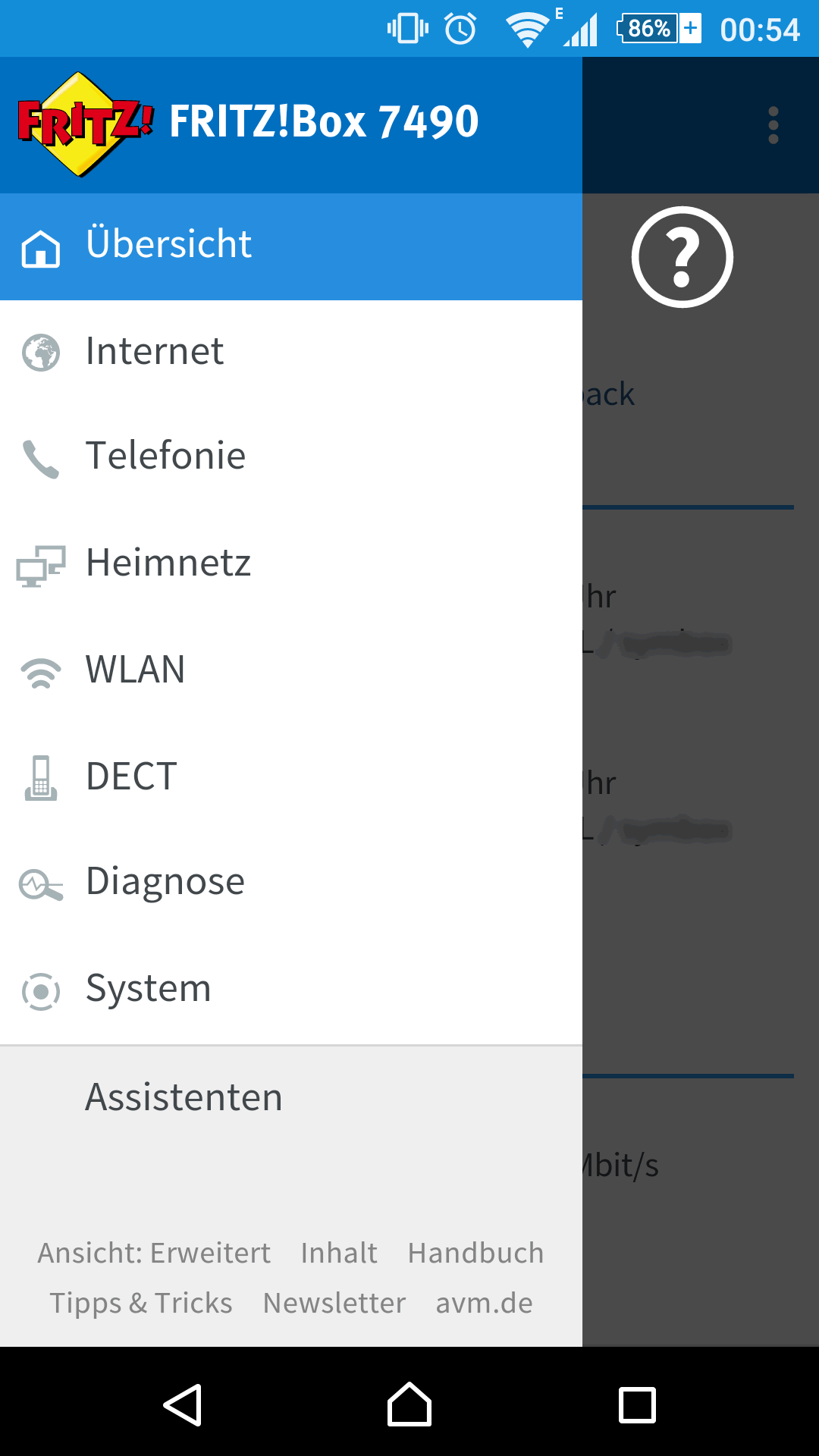
Task: Open the Tipps & Tricks link
Action: click(x=141, y=1304)
